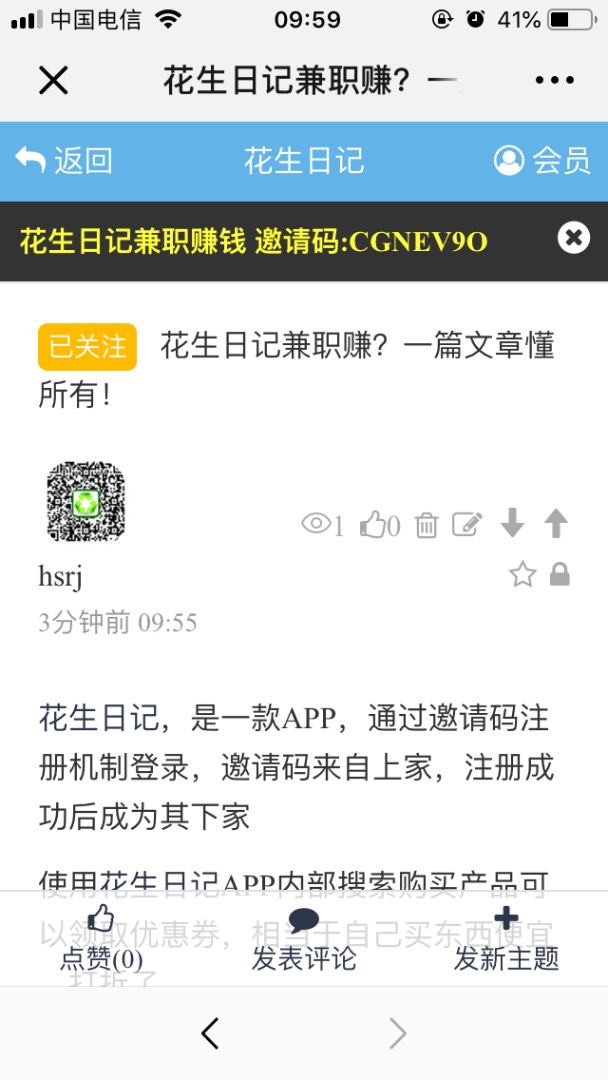Open the three-dot overflow menu

coord(554,80)
